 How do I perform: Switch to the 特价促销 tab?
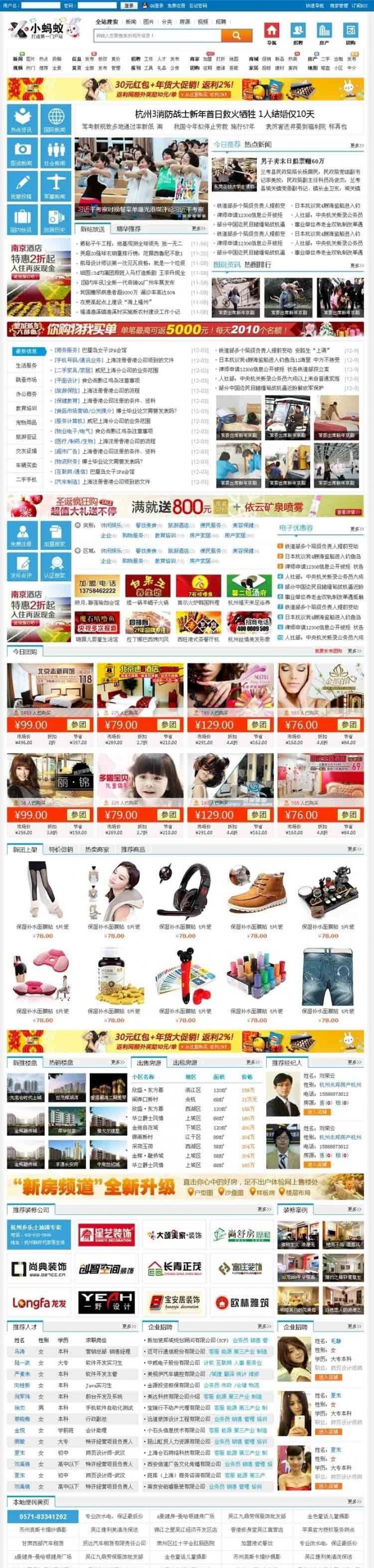point(62,849)
